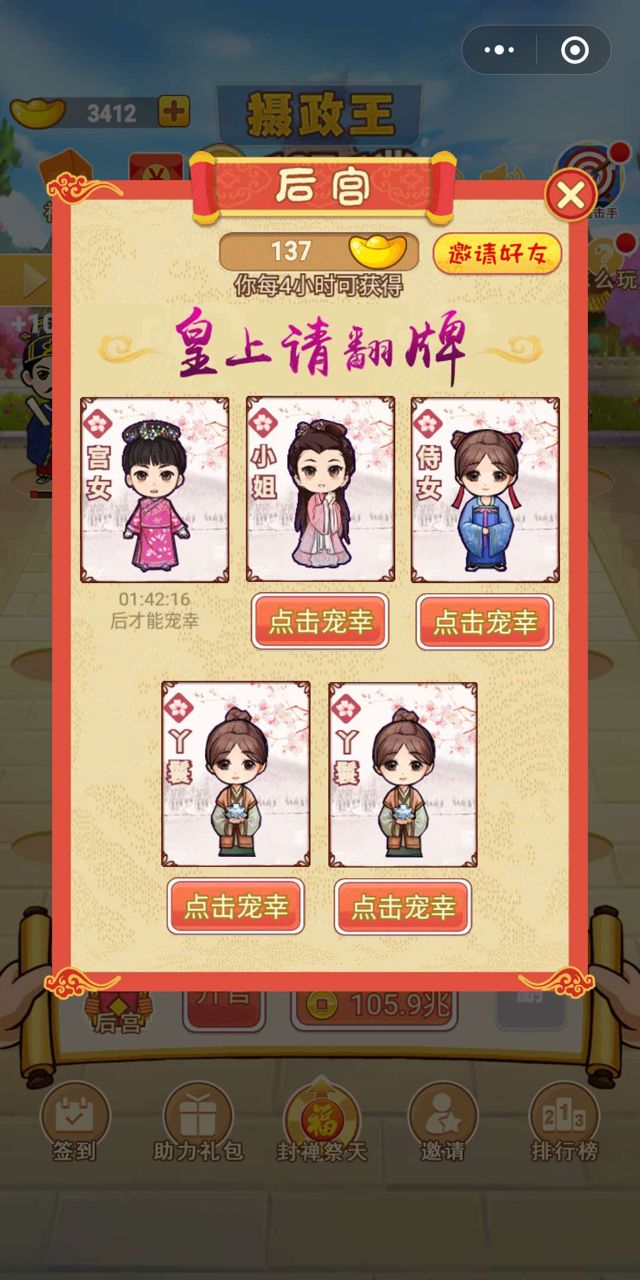Tap 点击宠幸 under the second 丫鬟 card
The width and height of the screenshot is (640, 1280).
pyautogui.click(x=402, y=906)
